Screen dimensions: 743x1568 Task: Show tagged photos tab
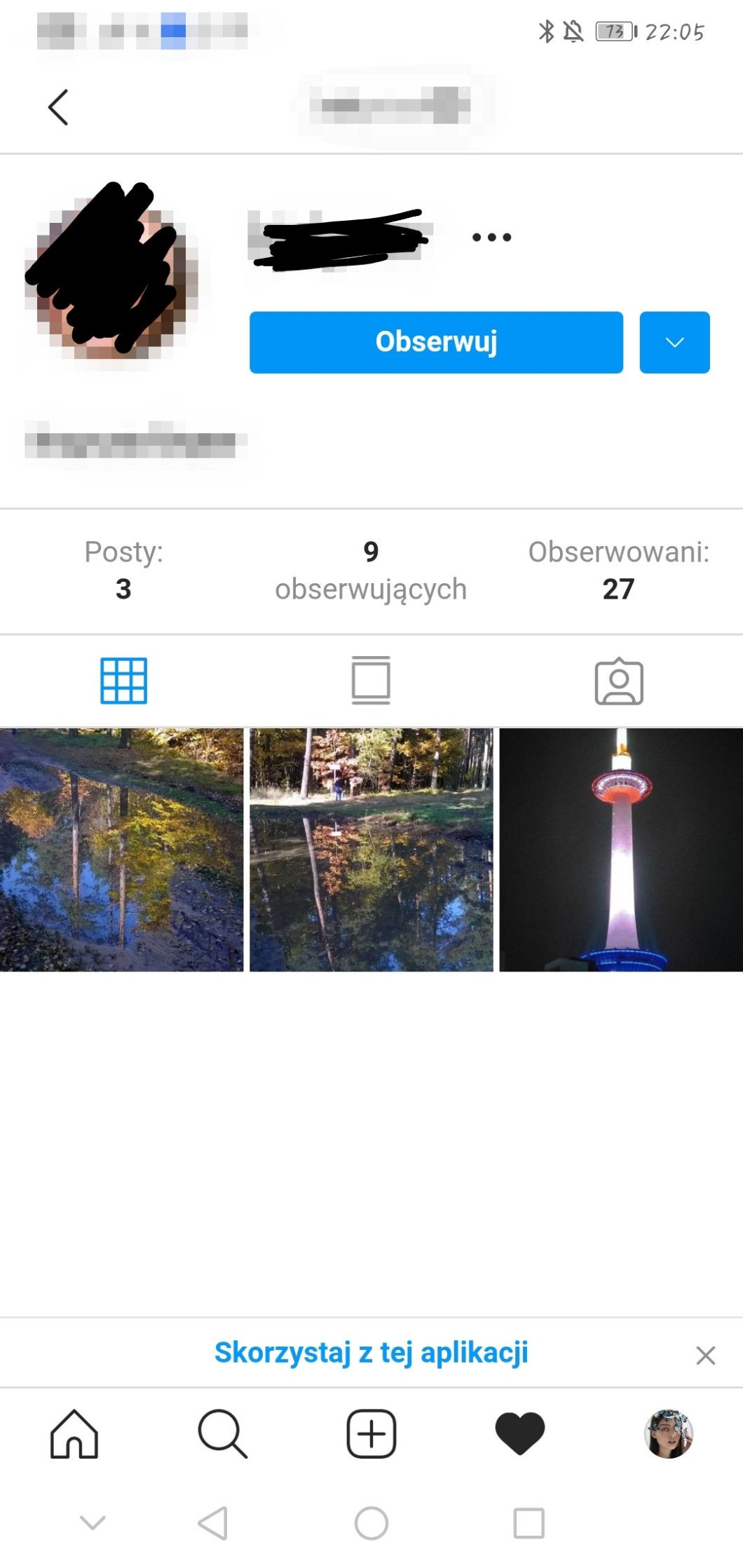pos(619,681)
